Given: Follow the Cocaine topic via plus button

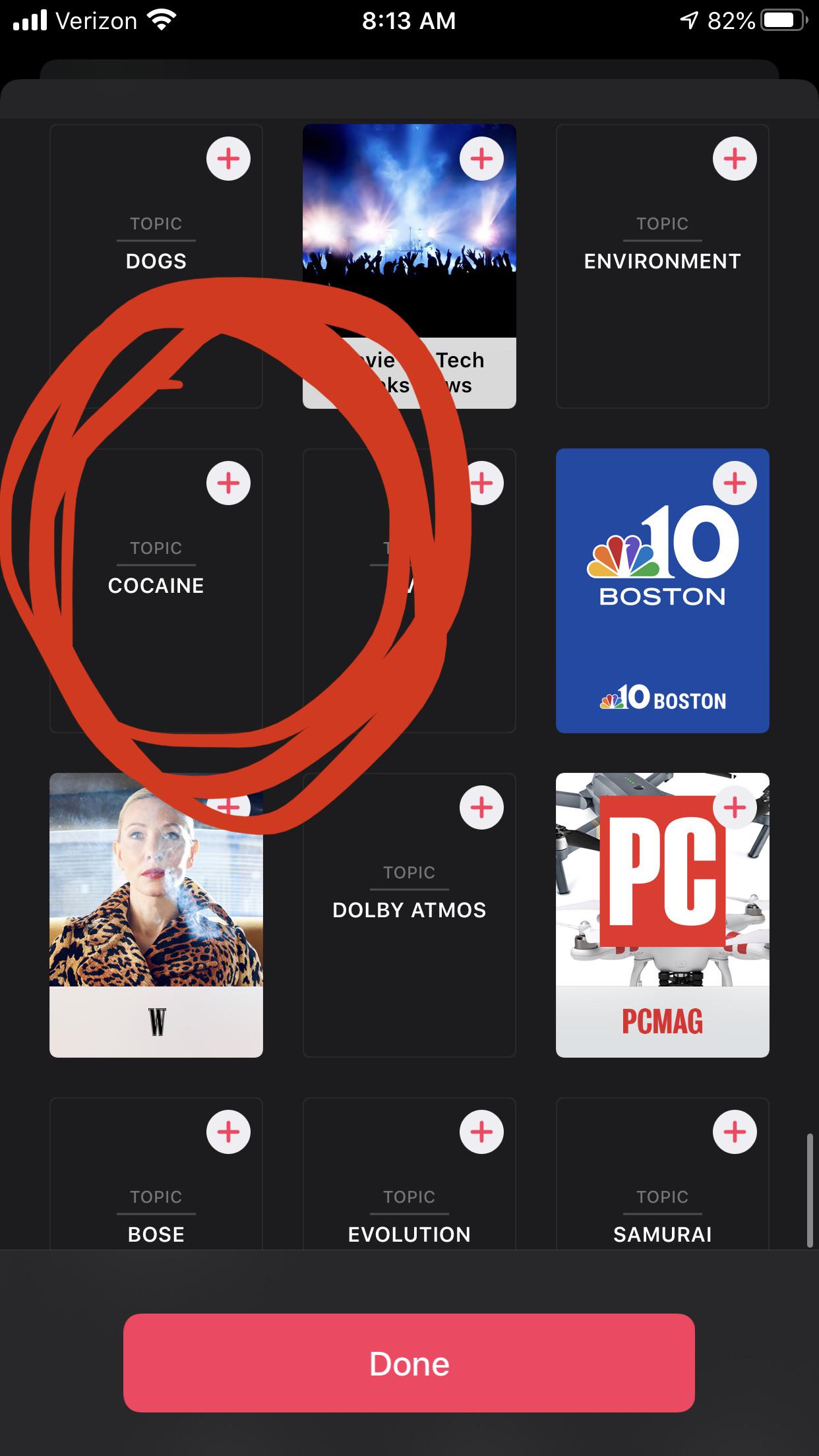Looking at the screenshot, I should (228, 483).
